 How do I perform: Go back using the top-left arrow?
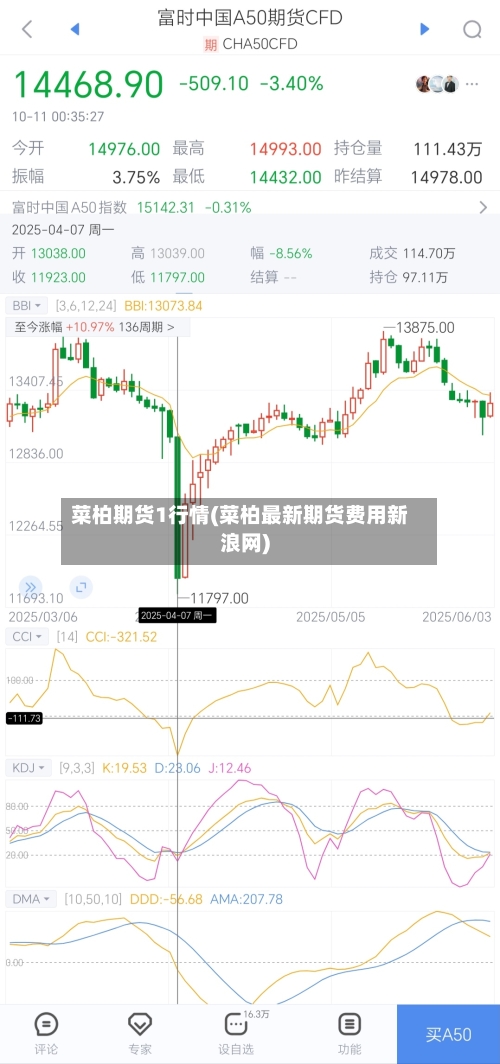pyautogui.click(x=27, y=29)
